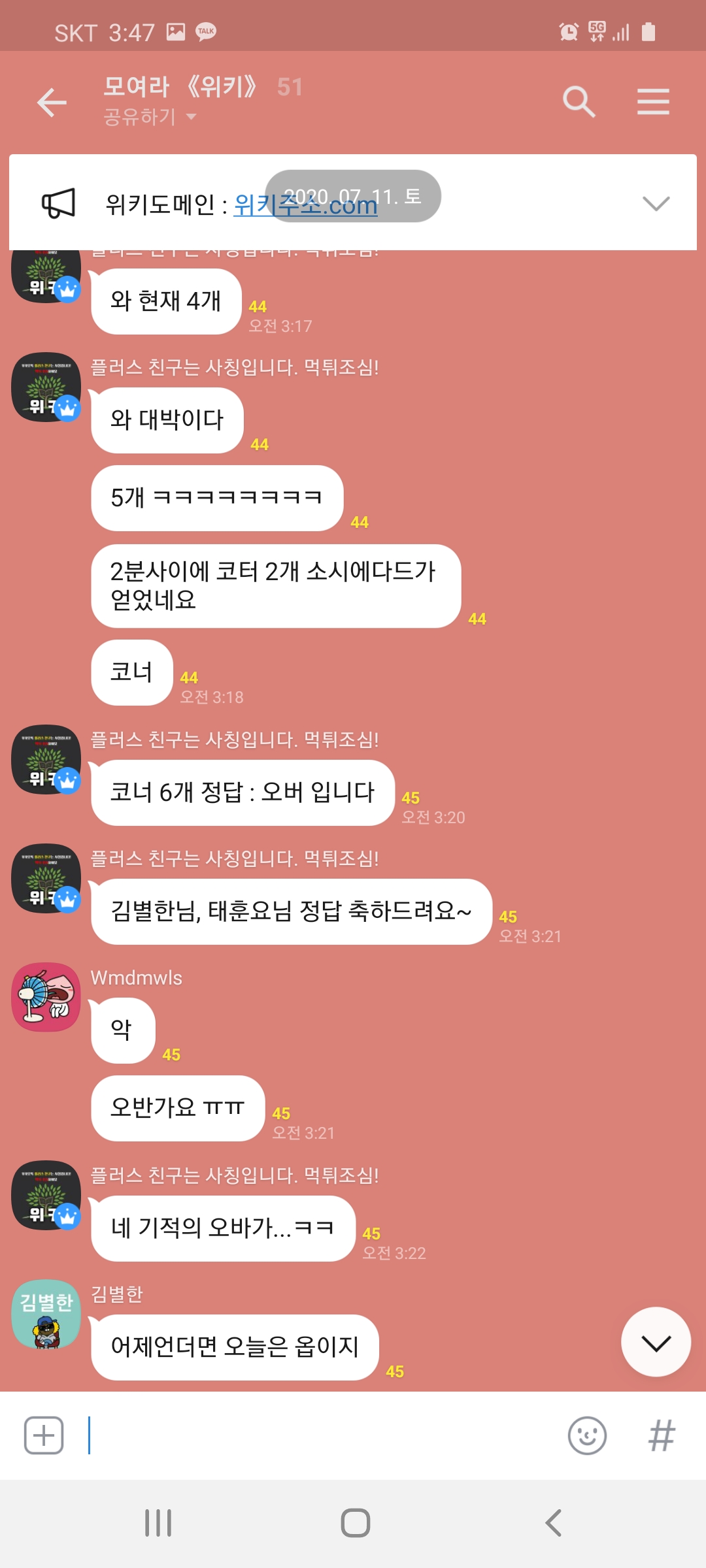
Task: View 김별한 profile picture
Action: tap(46, 1315)
